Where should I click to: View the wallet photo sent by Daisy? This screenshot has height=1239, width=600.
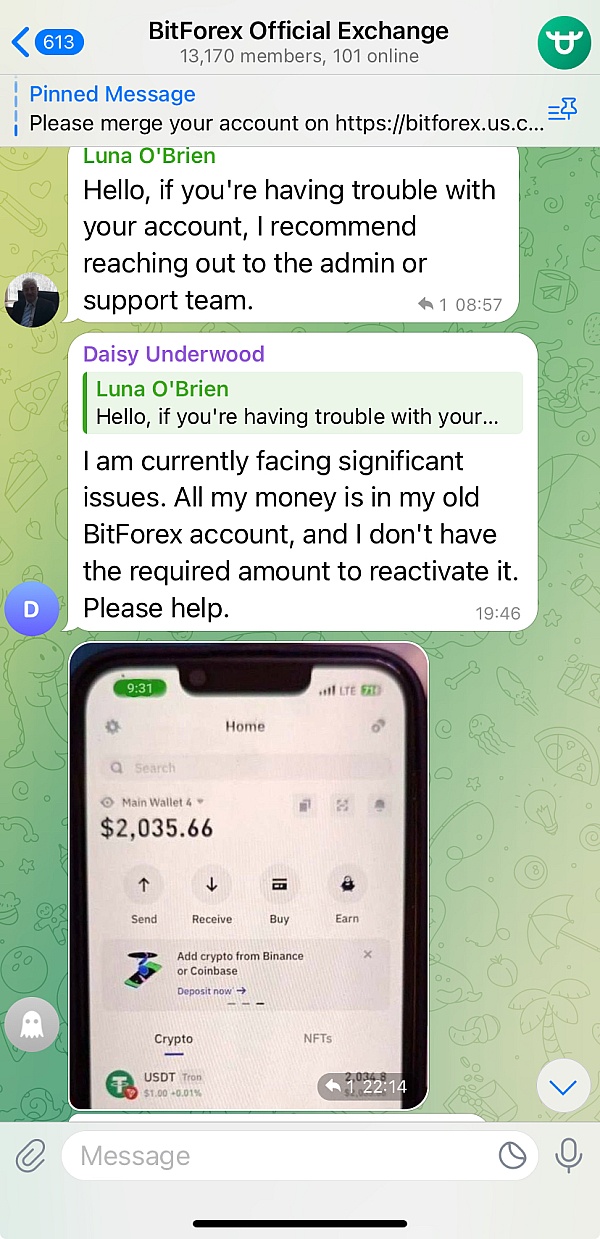(x=248, y=875)
